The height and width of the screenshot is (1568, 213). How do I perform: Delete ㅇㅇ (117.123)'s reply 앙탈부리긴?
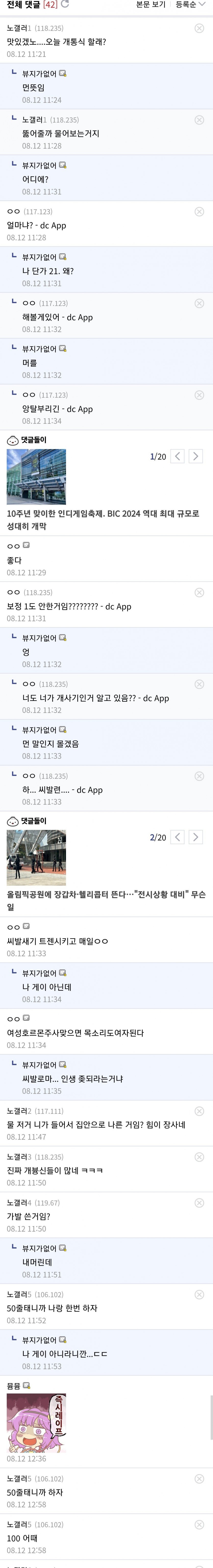(x=199, y=395)
